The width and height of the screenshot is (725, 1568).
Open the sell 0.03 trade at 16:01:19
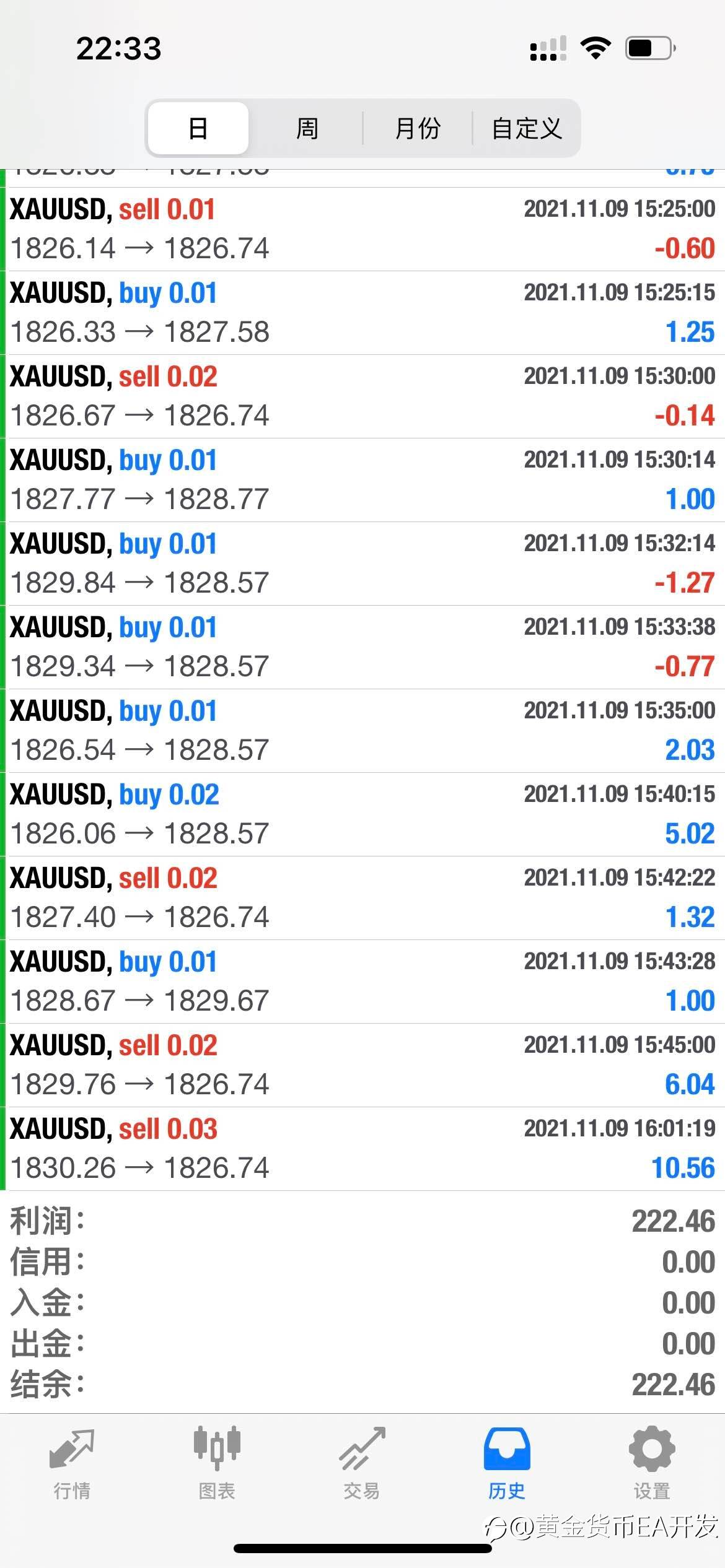[362, 1148]
